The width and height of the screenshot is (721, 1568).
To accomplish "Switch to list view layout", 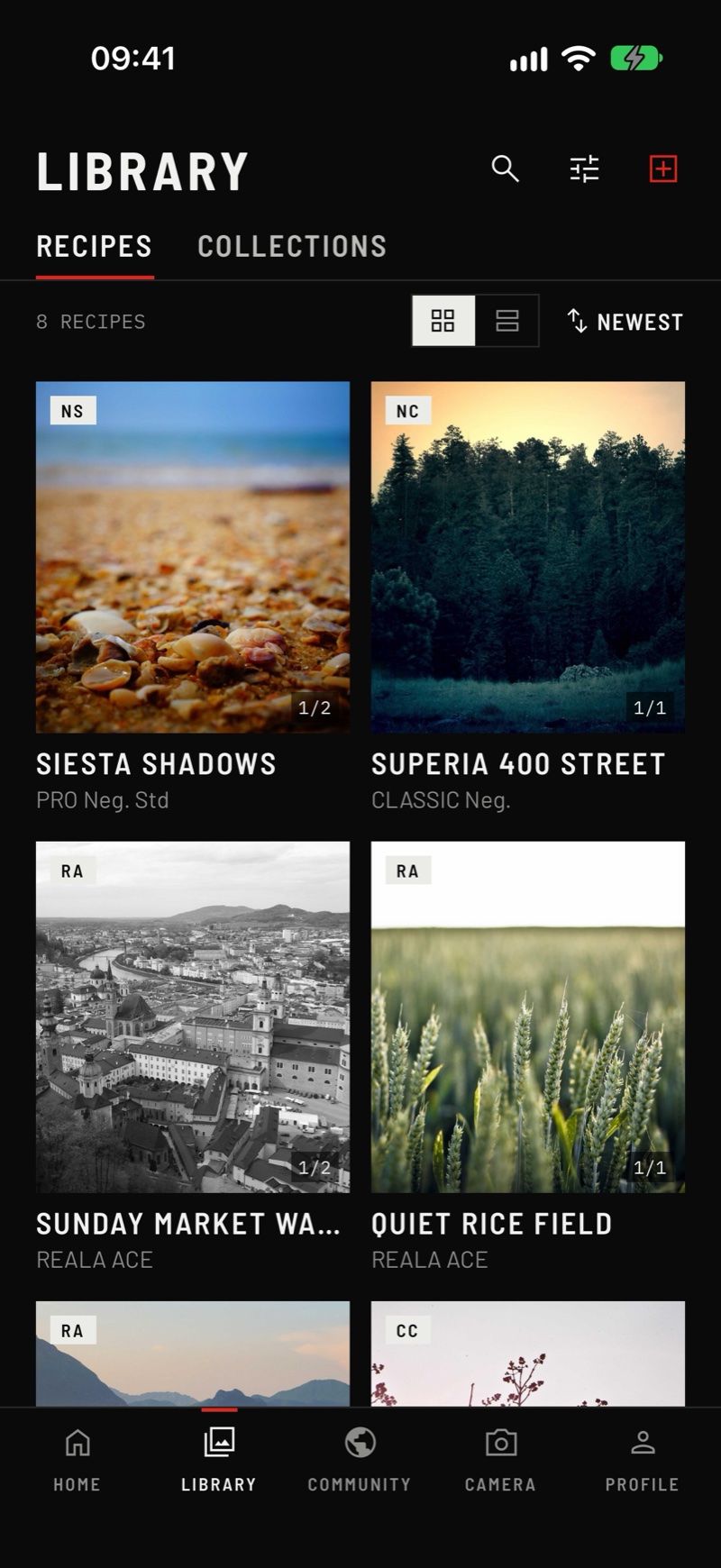I will 507,321.
